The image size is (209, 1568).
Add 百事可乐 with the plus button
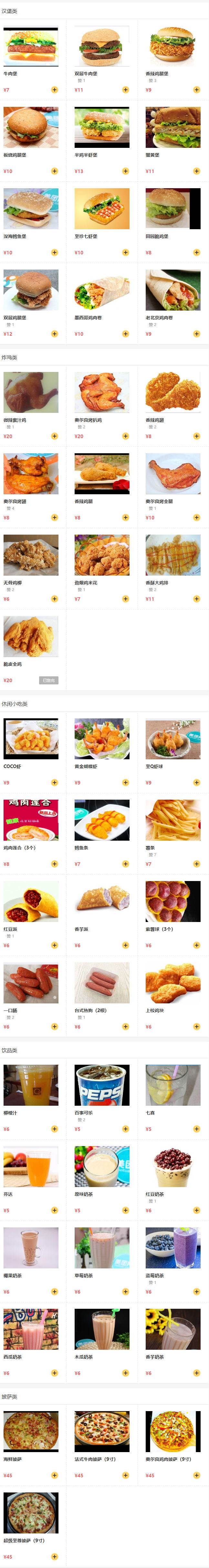[126, 1129]
